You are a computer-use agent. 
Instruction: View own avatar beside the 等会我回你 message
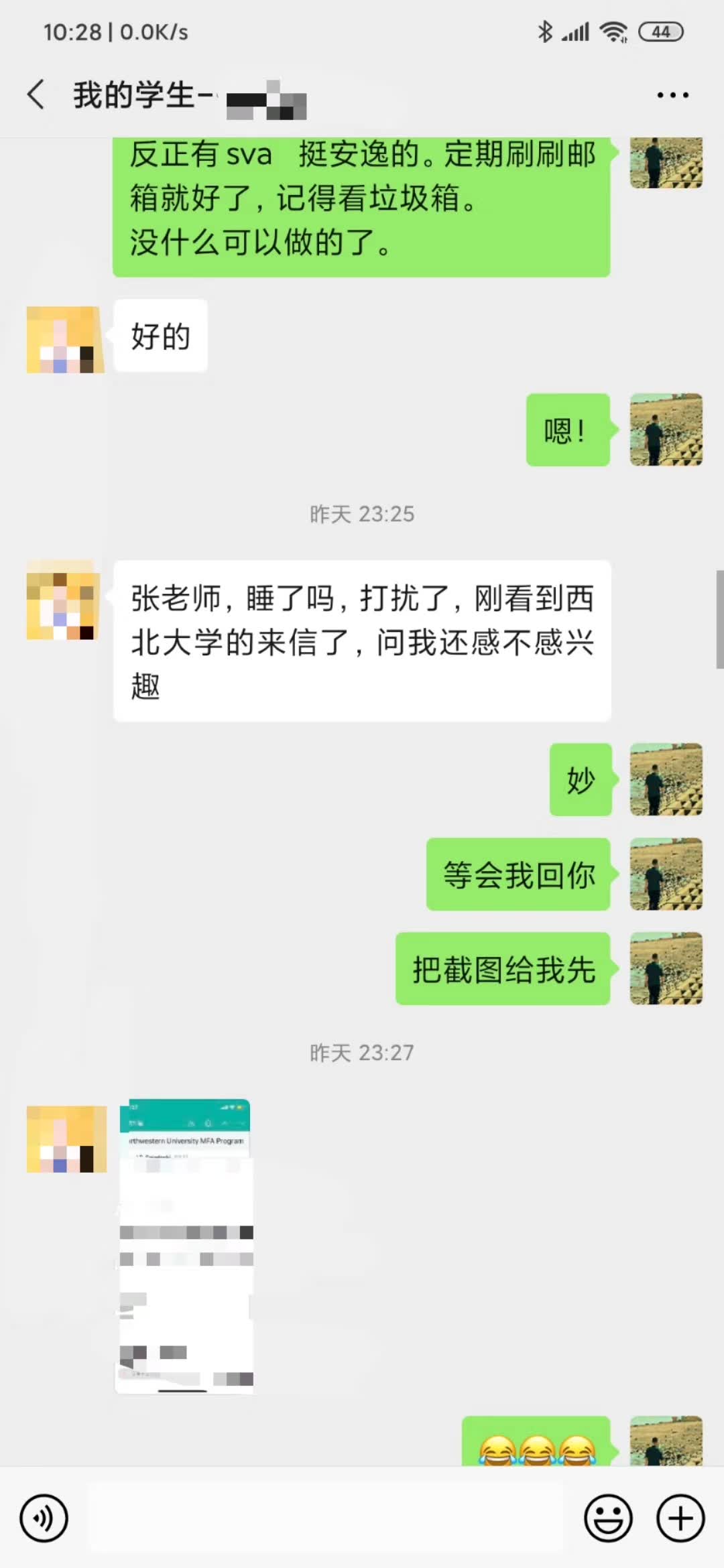click(666, 874)
